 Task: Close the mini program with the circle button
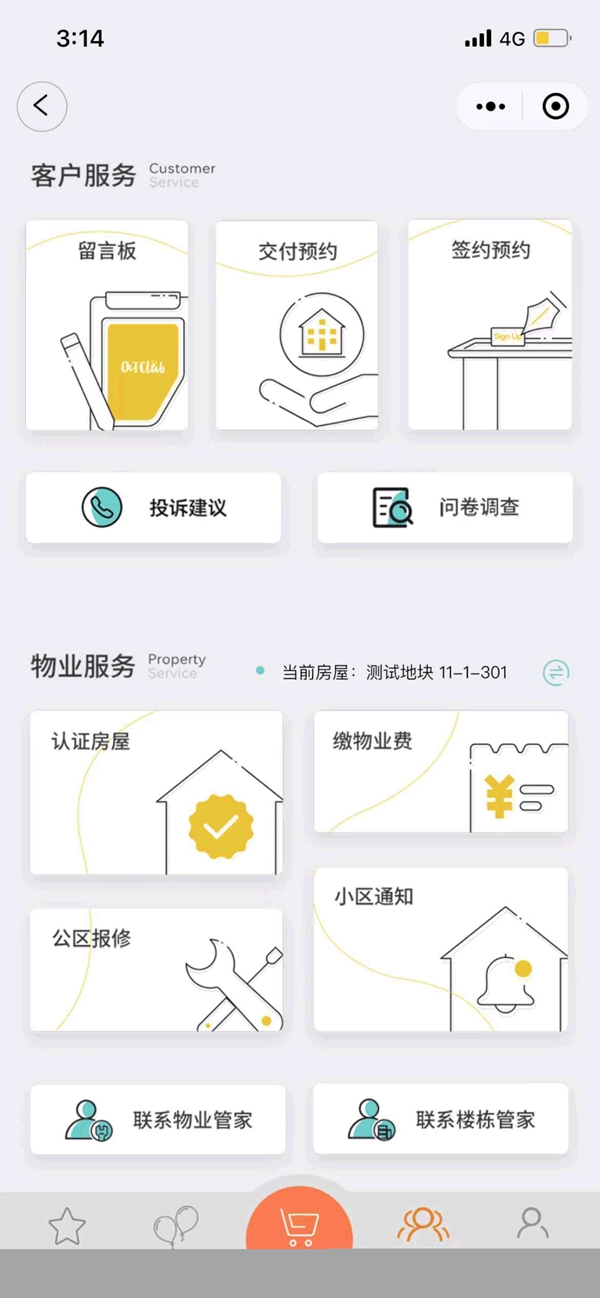[x=555, y=106]
